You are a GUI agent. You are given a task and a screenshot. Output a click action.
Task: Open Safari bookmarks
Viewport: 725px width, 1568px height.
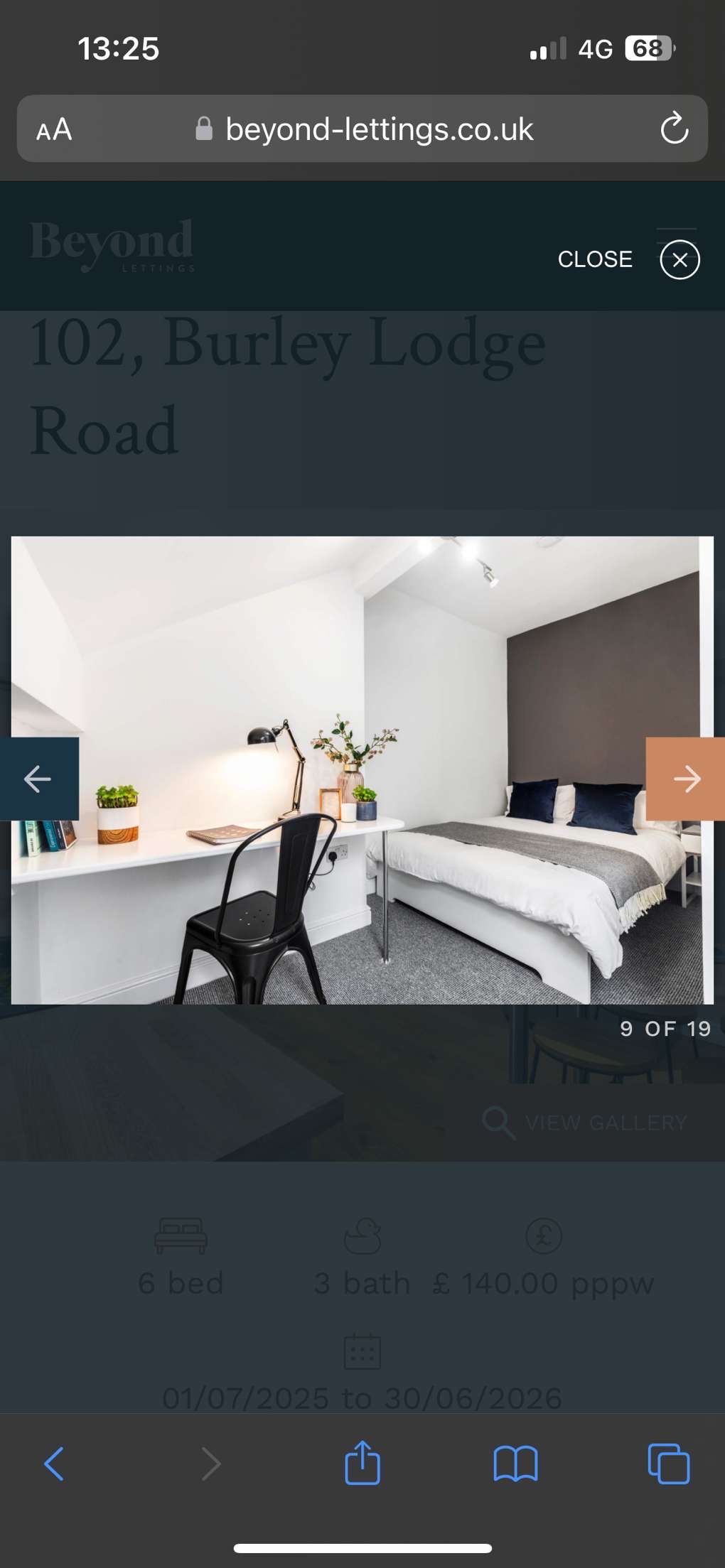point(515,1464)
